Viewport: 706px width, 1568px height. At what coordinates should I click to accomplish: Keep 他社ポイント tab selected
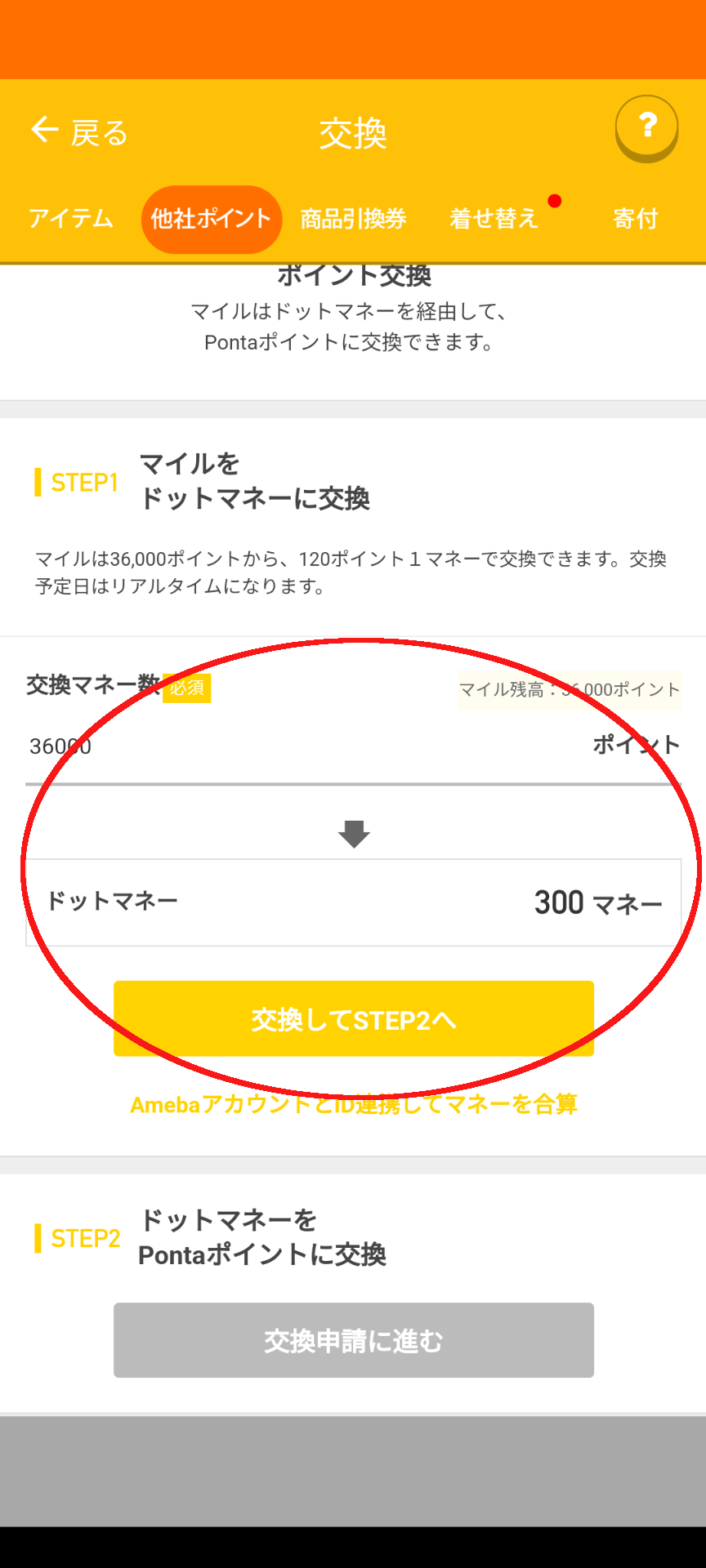click(211, 218)
